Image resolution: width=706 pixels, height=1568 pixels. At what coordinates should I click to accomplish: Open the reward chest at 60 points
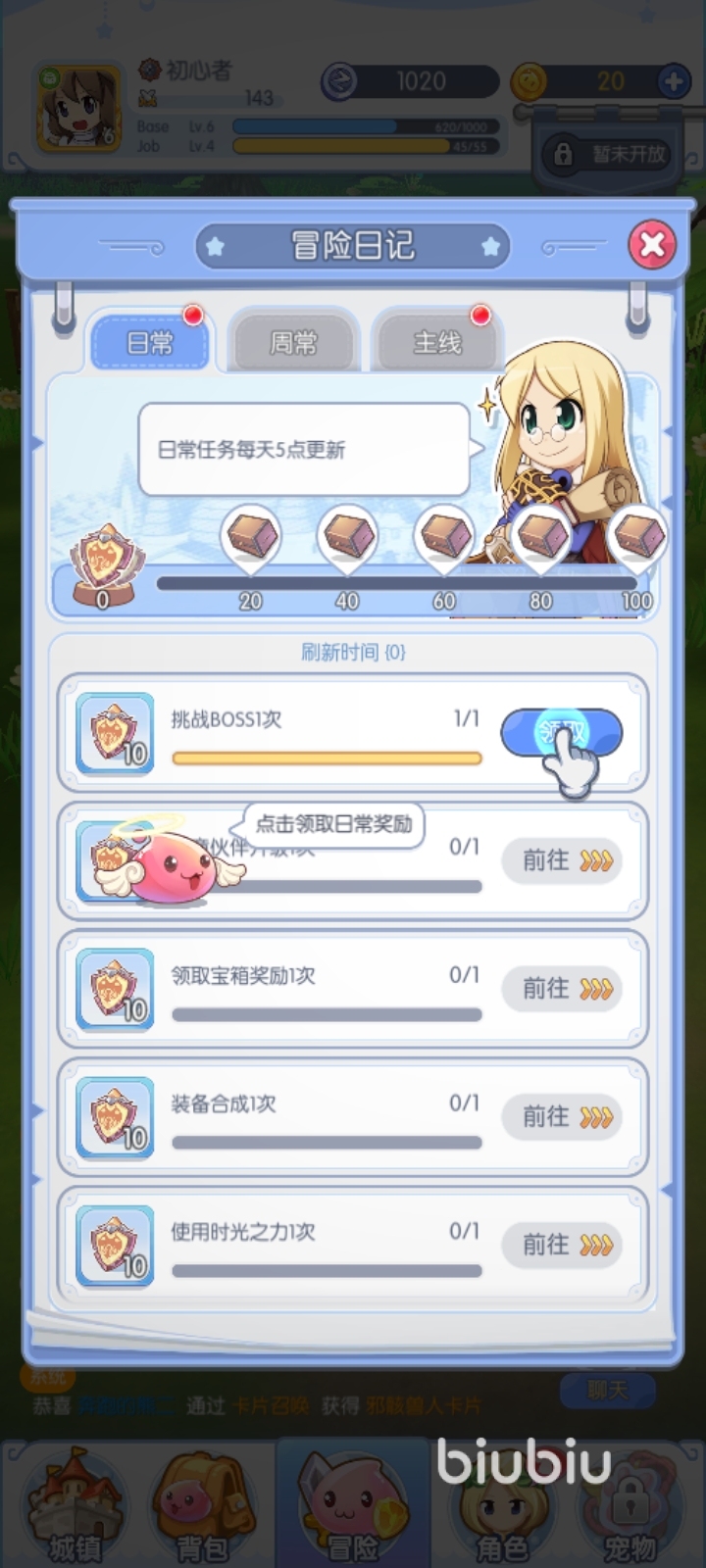pos(444,536)
